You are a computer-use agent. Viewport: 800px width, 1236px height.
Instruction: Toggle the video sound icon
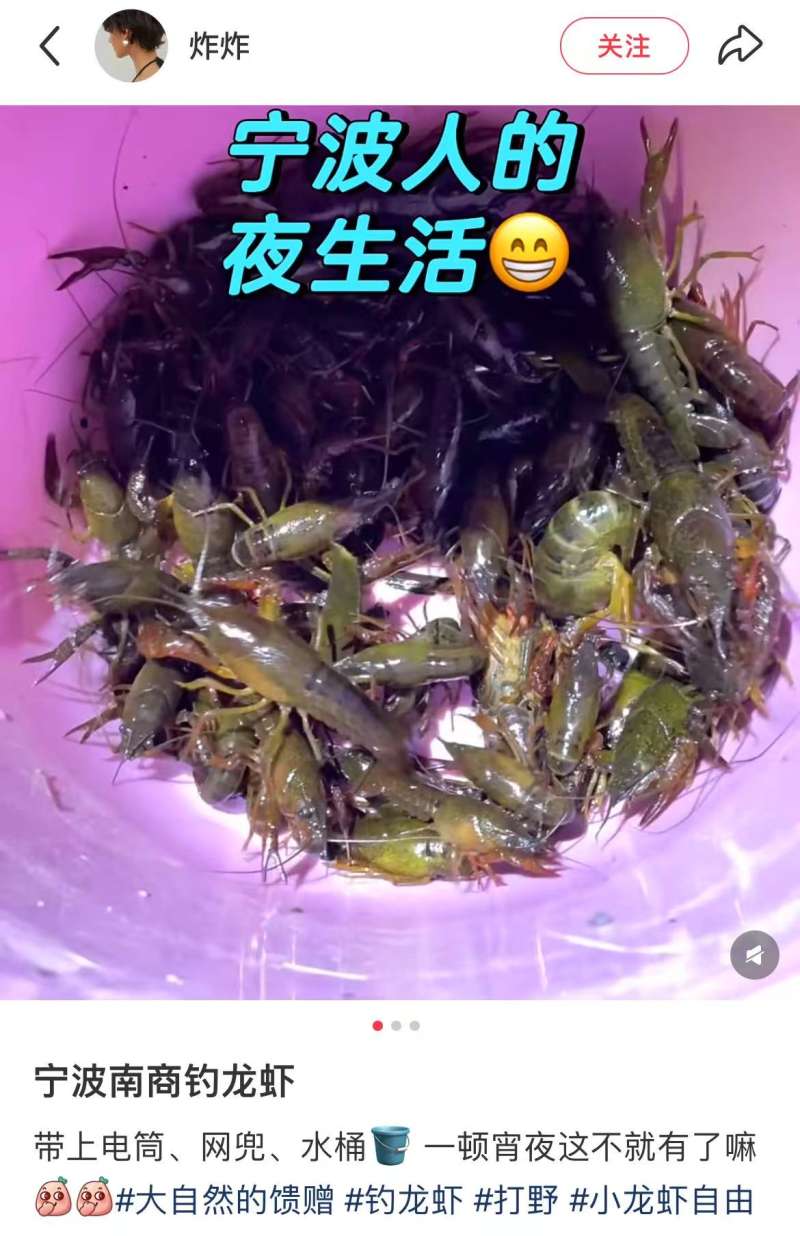(x=755, y=954)
